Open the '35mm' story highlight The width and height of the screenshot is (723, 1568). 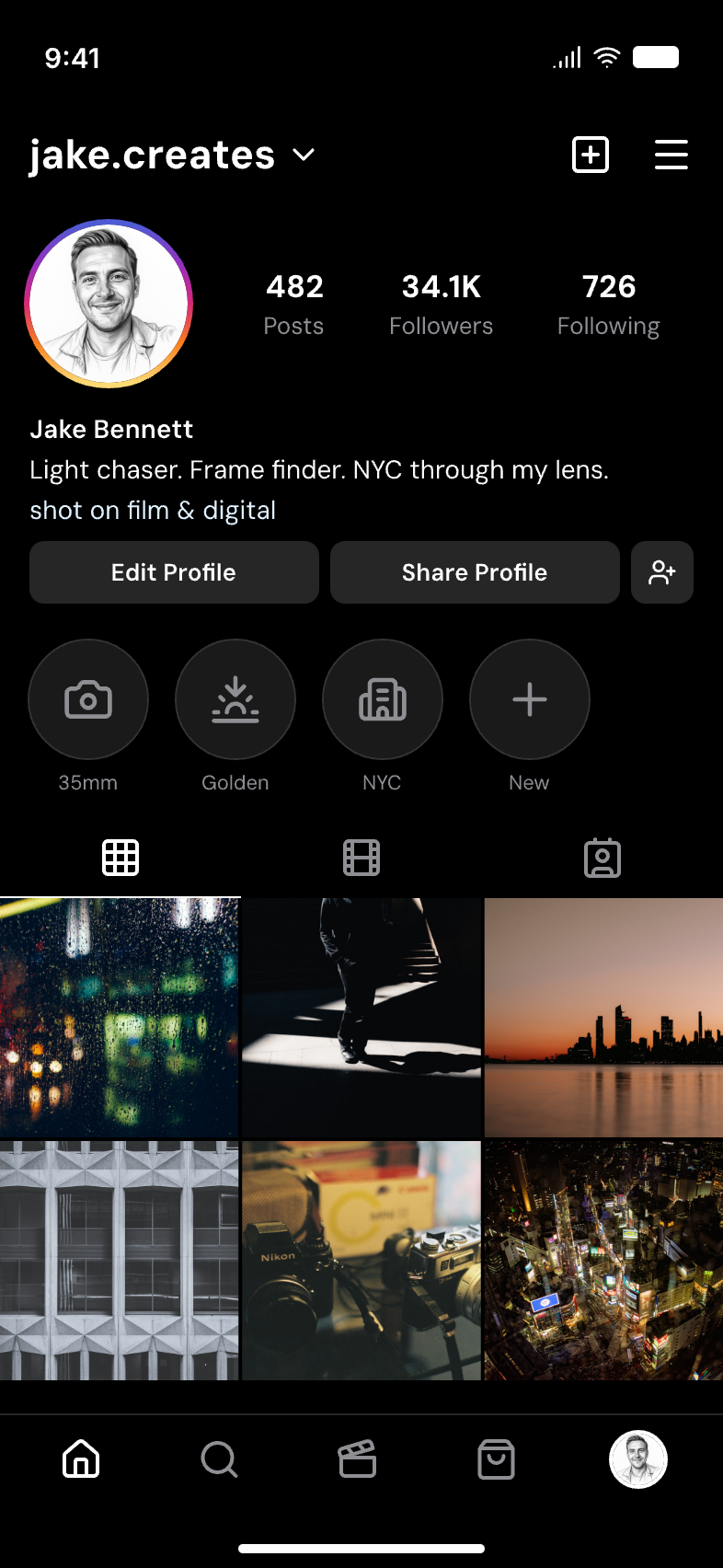point(88,699)
